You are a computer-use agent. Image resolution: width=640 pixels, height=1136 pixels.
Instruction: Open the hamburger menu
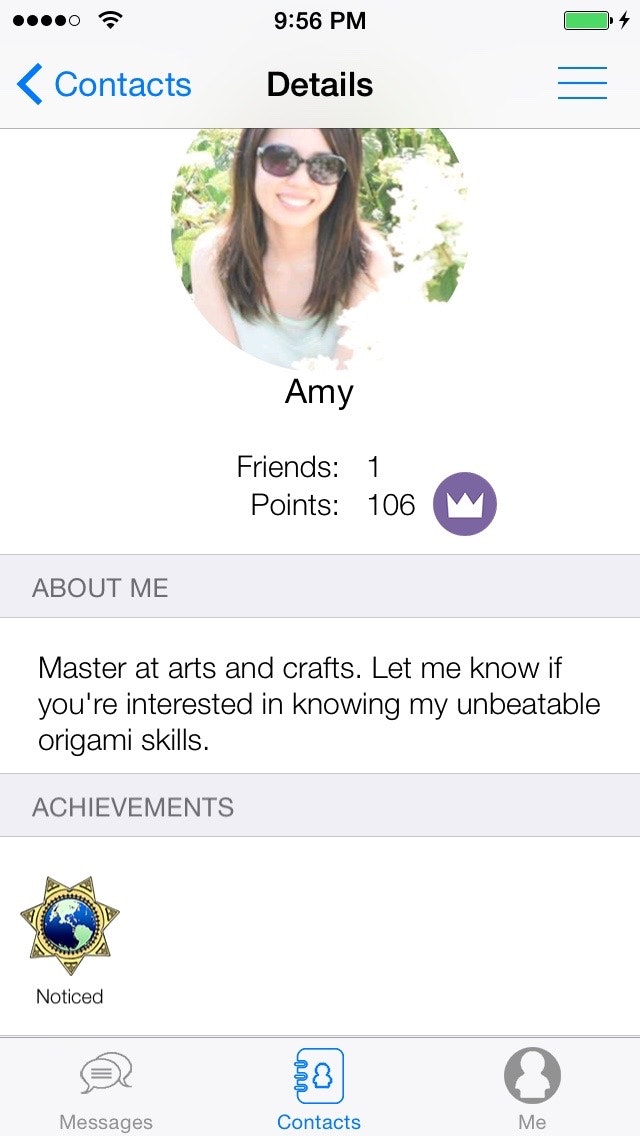[582, 84]
